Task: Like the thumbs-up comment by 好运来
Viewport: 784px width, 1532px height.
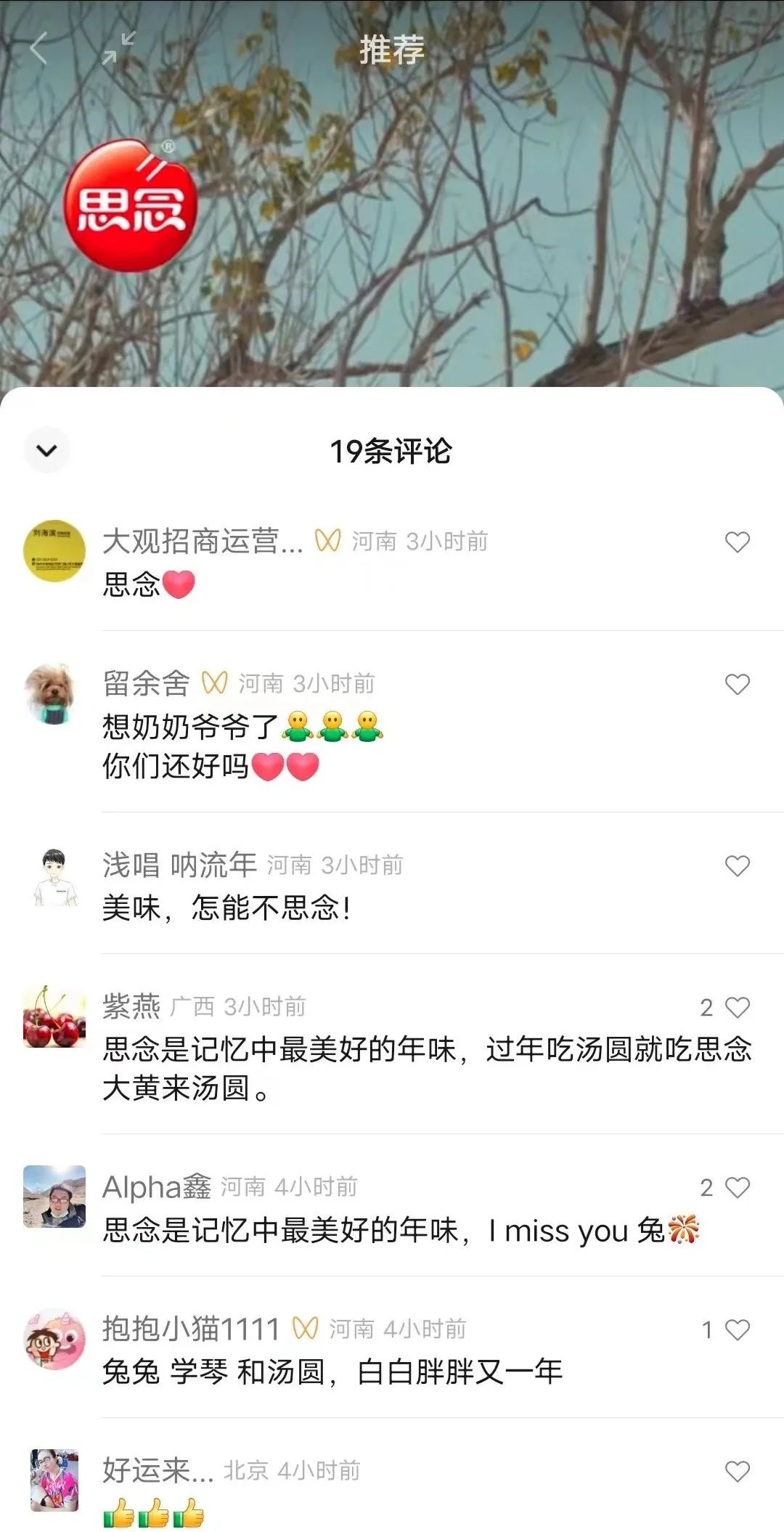Action: click(x=737, y=1471)
